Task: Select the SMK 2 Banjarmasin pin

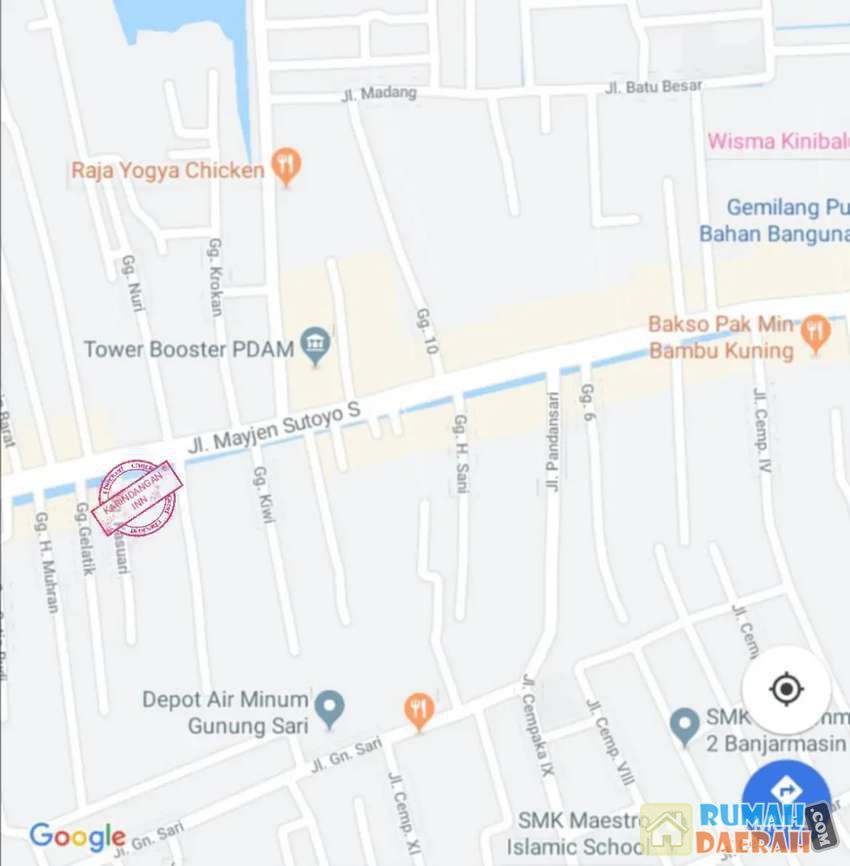Action: pyautogui.click(x=684, y=725)
